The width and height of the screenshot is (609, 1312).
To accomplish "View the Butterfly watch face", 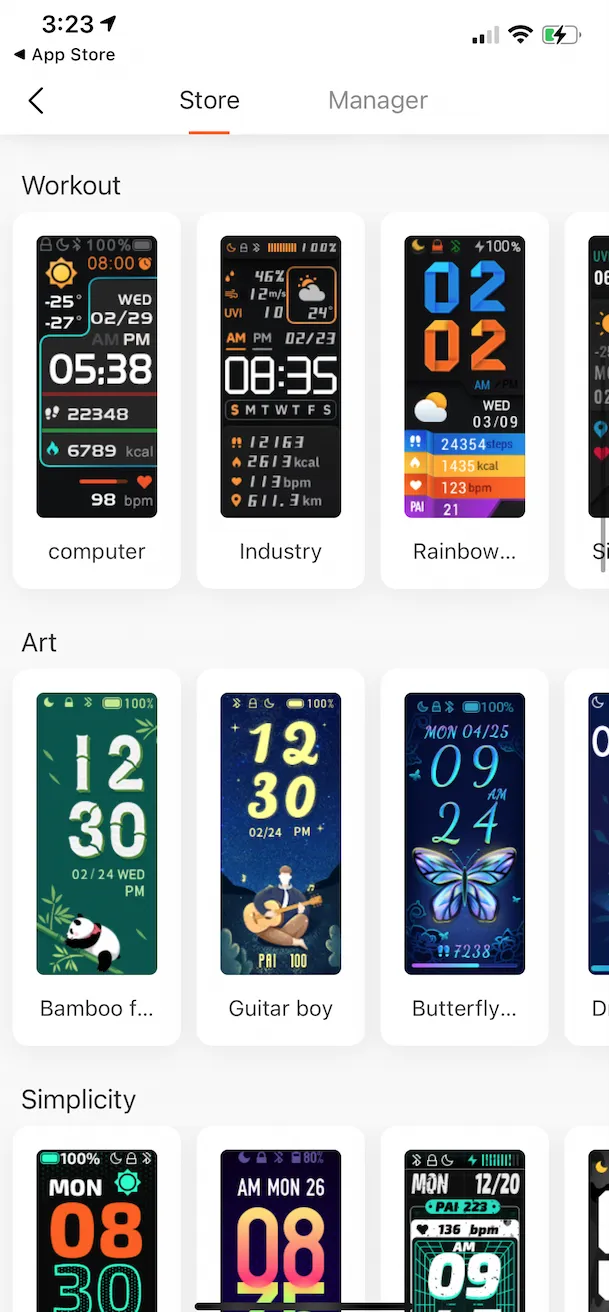I will [464, 857].
